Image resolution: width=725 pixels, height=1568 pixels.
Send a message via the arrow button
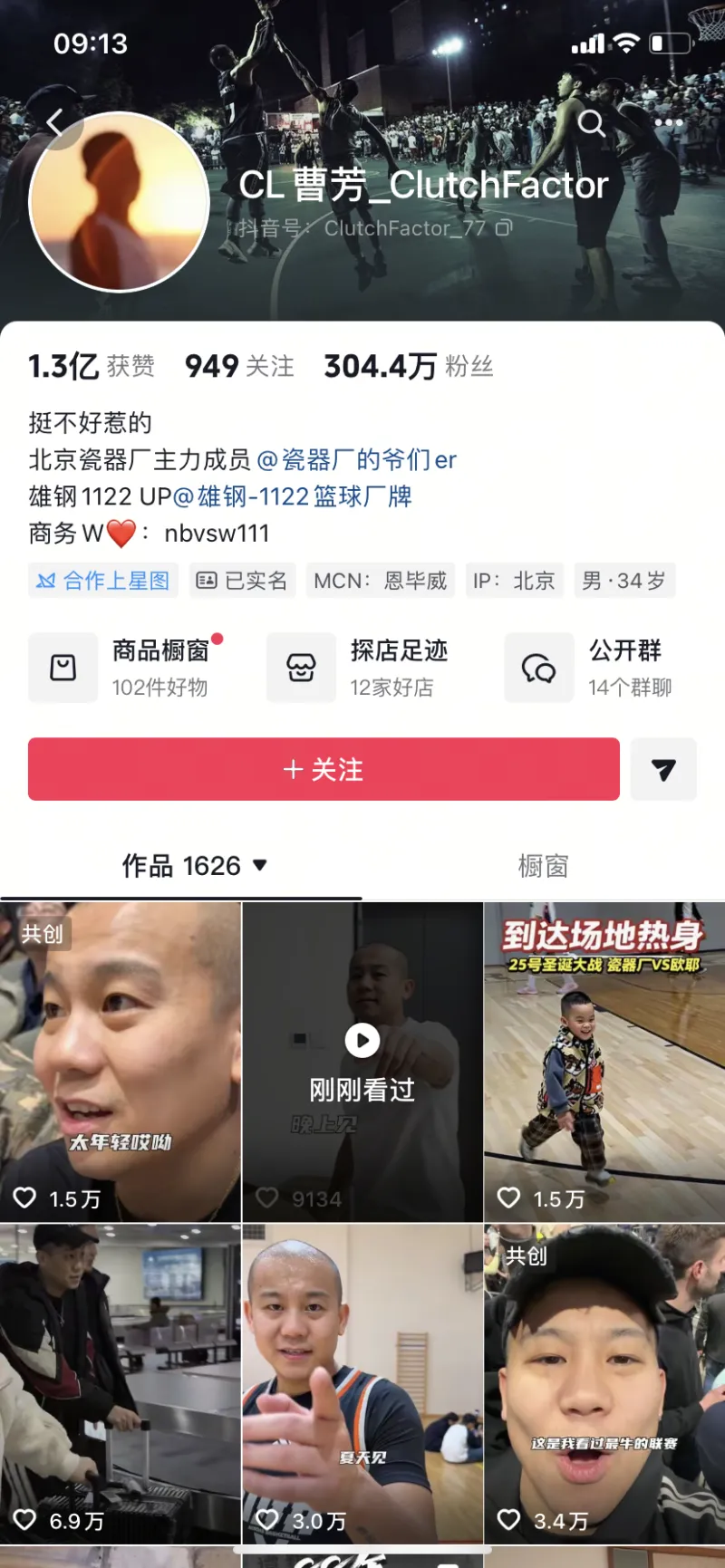pyautogui.click(x=663, y=769)
